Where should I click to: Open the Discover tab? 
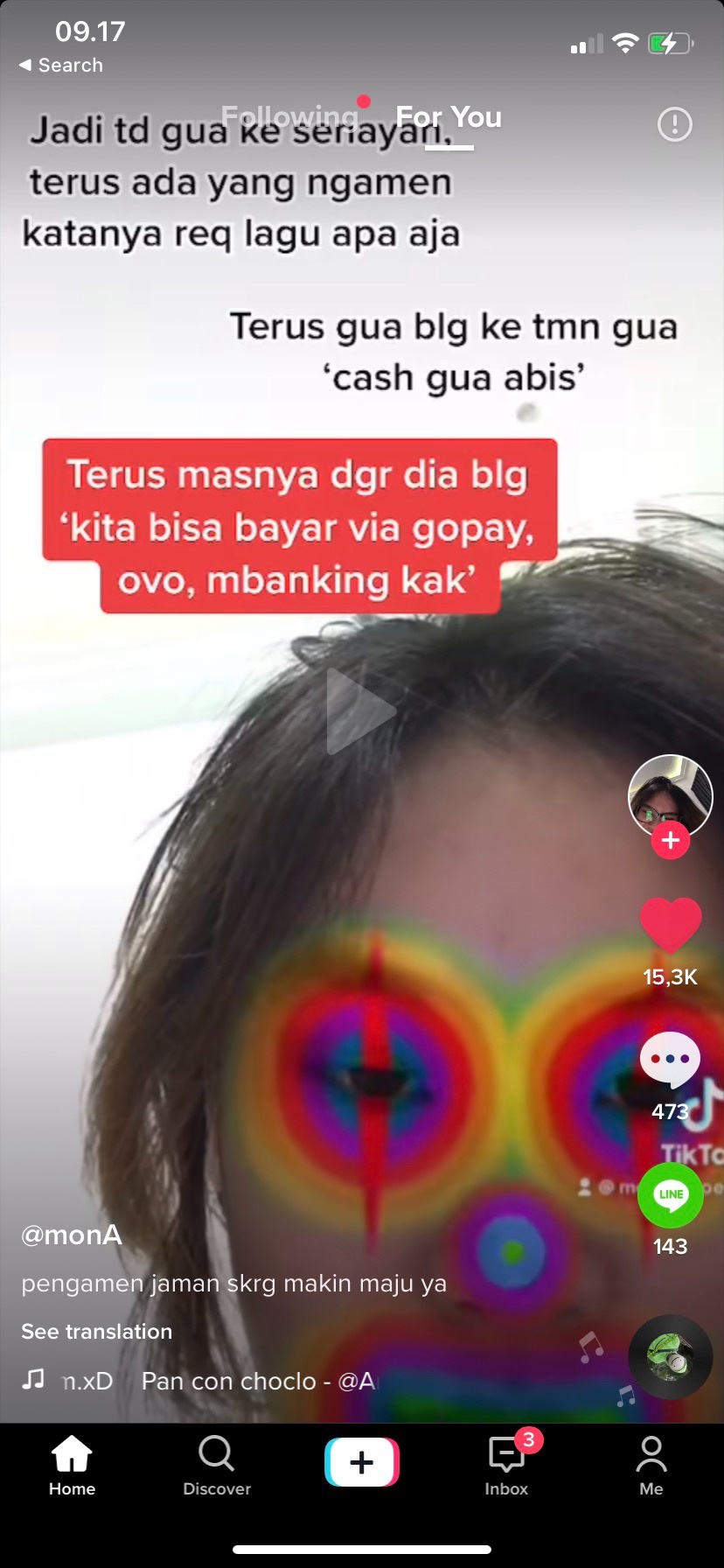tap(217, 1466)
